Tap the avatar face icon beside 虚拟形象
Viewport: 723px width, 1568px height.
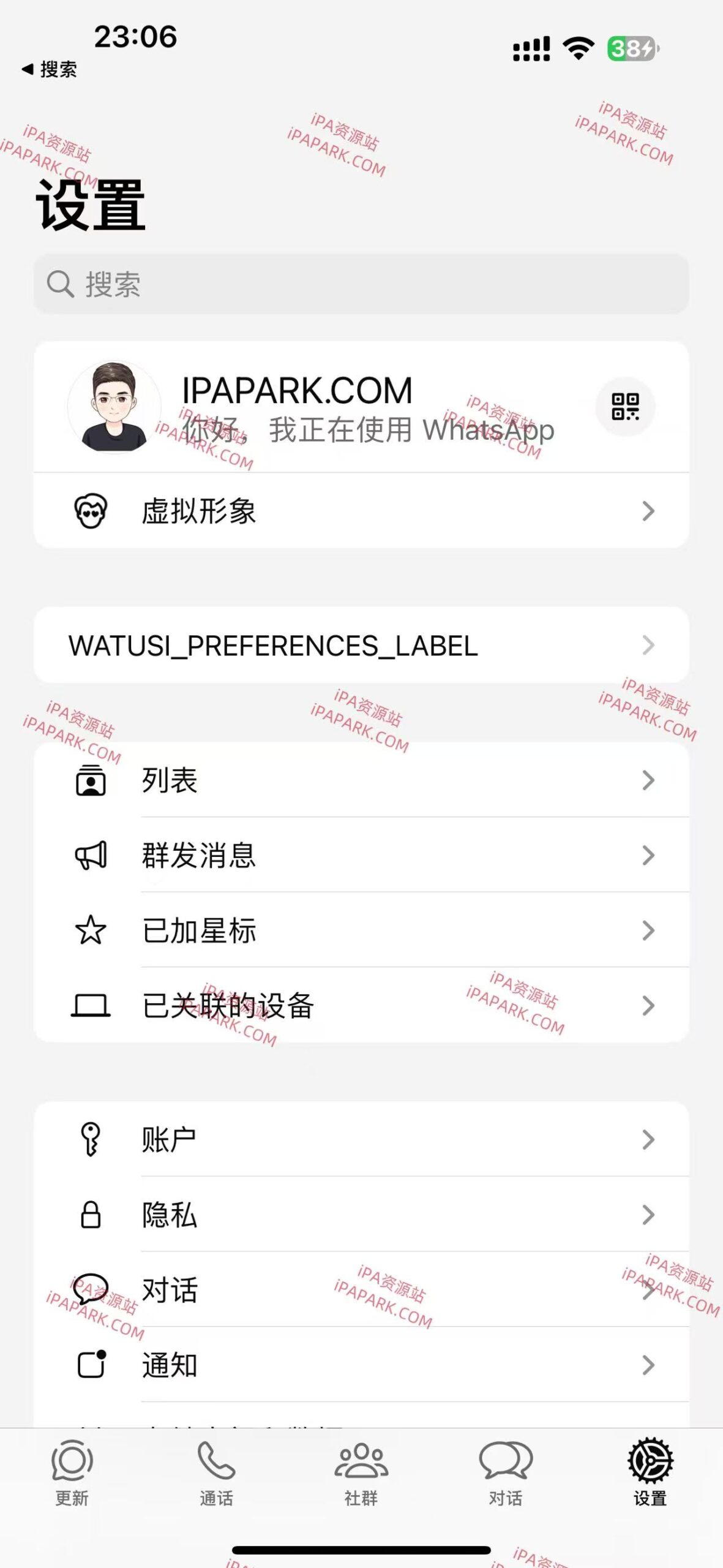click(91, 510)
